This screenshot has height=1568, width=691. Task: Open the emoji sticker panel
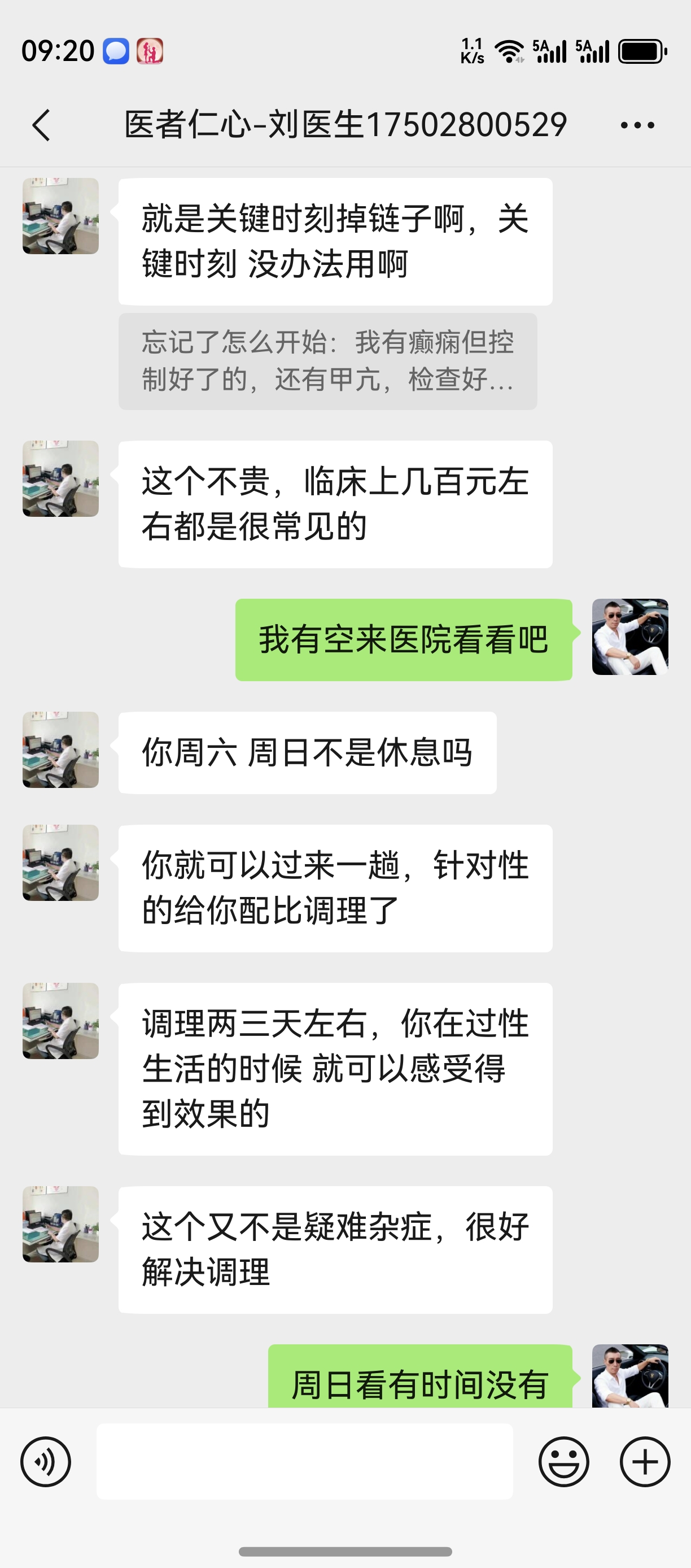(563, 1461)
